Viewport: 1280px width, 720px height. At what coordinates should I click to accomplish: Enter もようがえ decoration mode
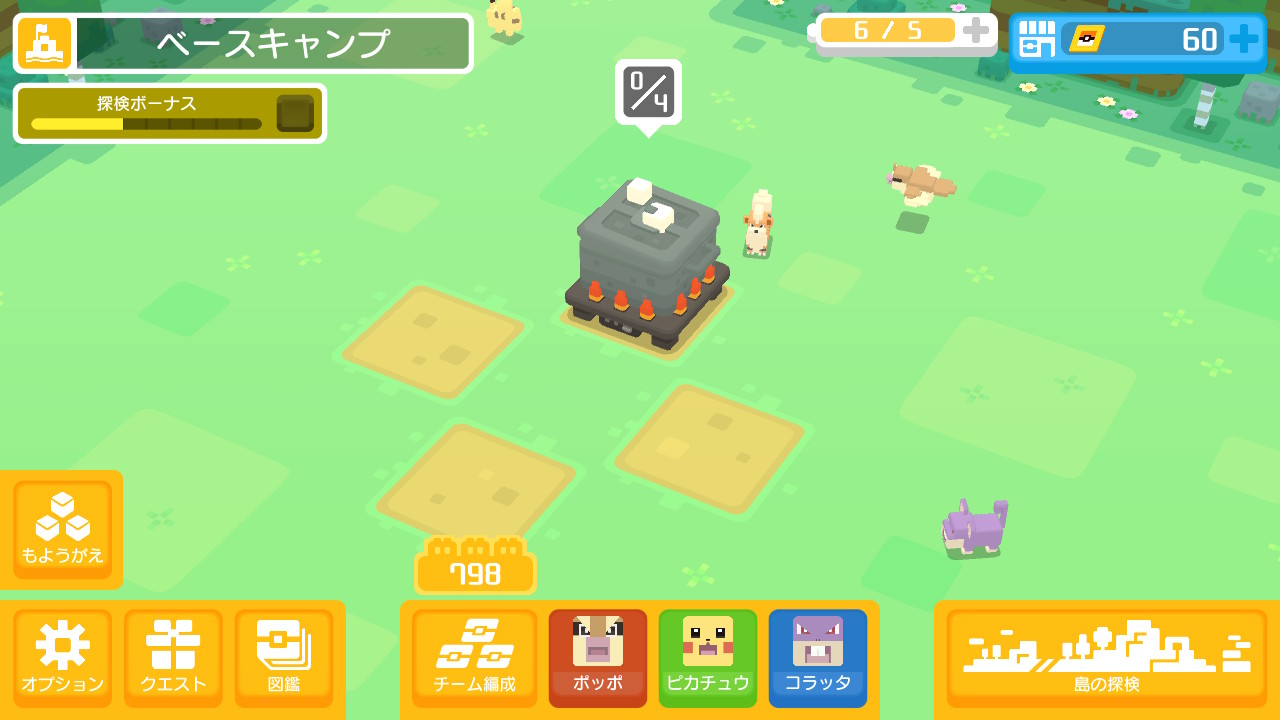[62, 529]
